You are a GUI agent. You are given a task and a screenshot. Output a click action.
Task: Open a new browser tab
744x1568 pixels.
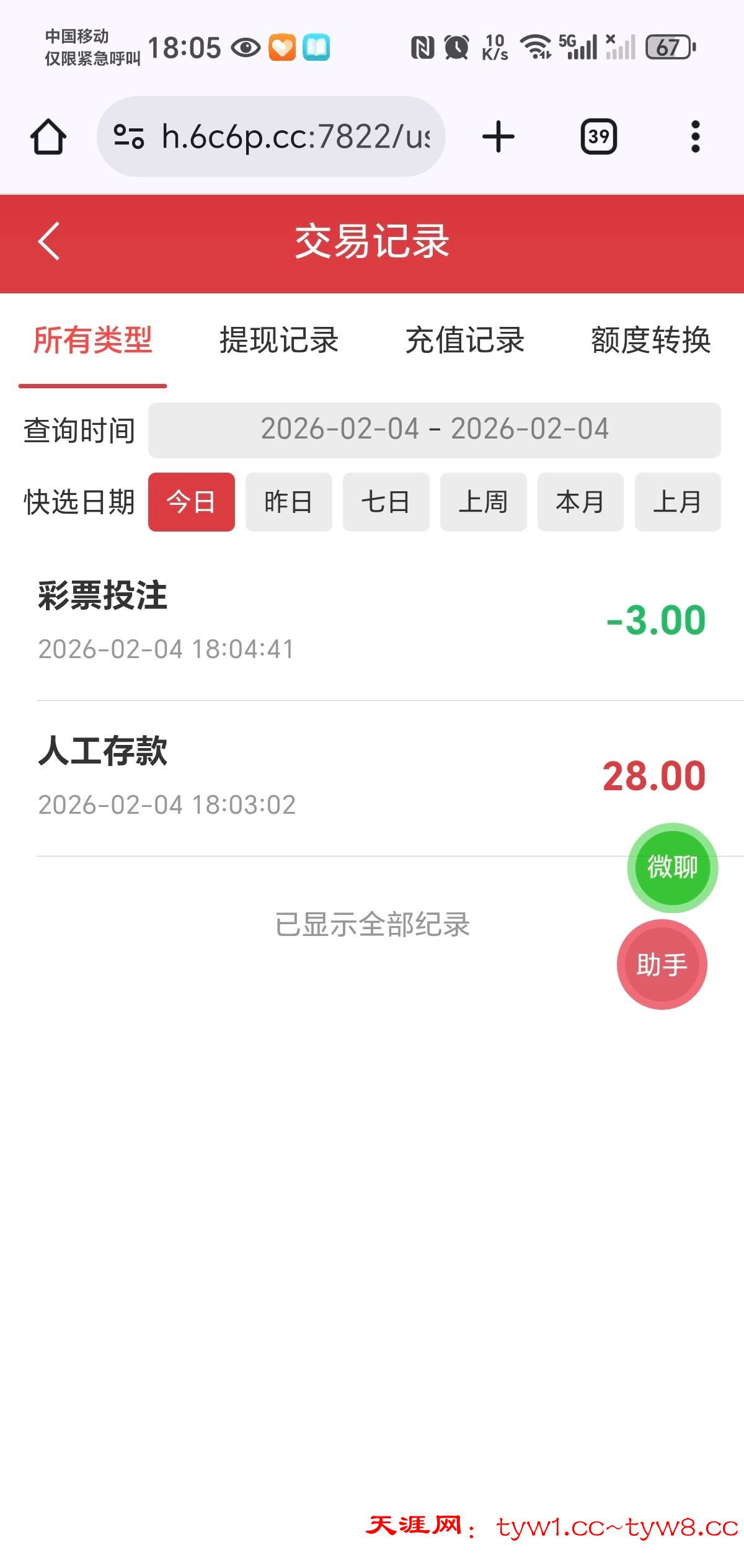498,136
